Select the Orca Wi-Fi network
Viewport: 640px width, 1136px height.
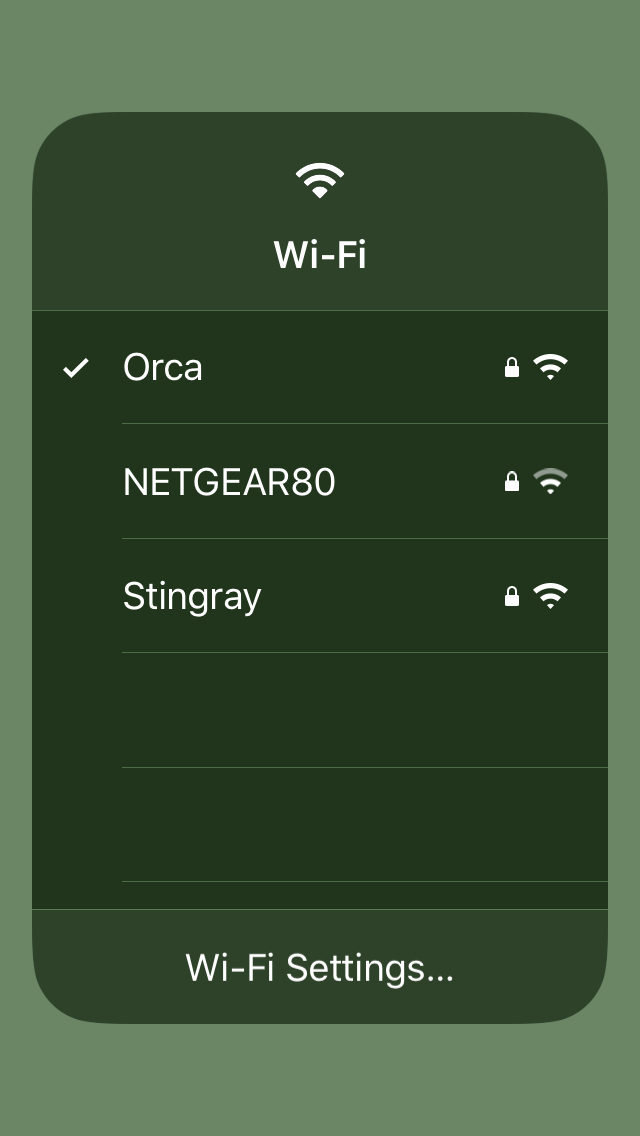[x=320, y=367]
